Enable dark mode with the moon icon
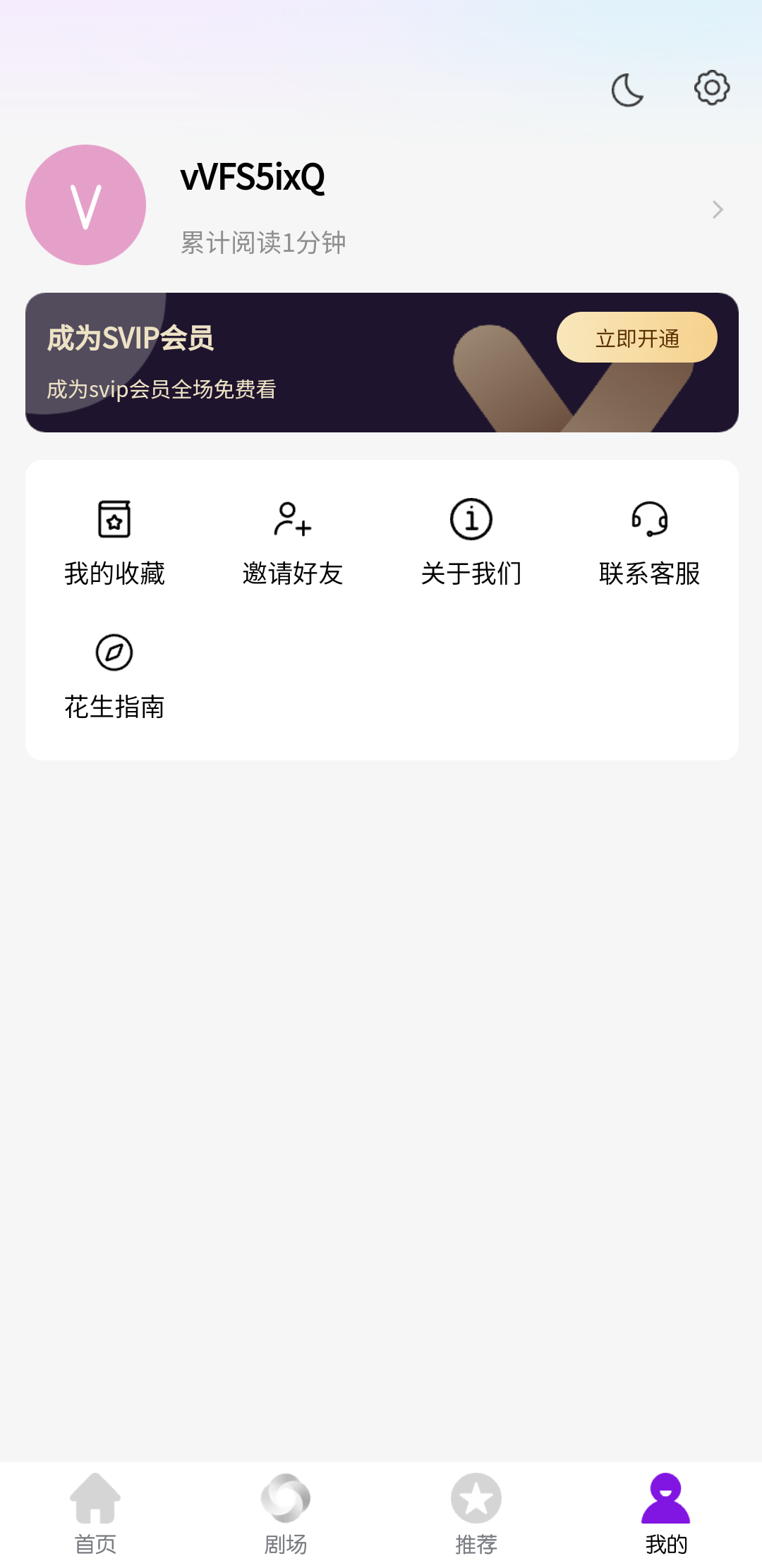762x1568 pixels. coord(627,87)
